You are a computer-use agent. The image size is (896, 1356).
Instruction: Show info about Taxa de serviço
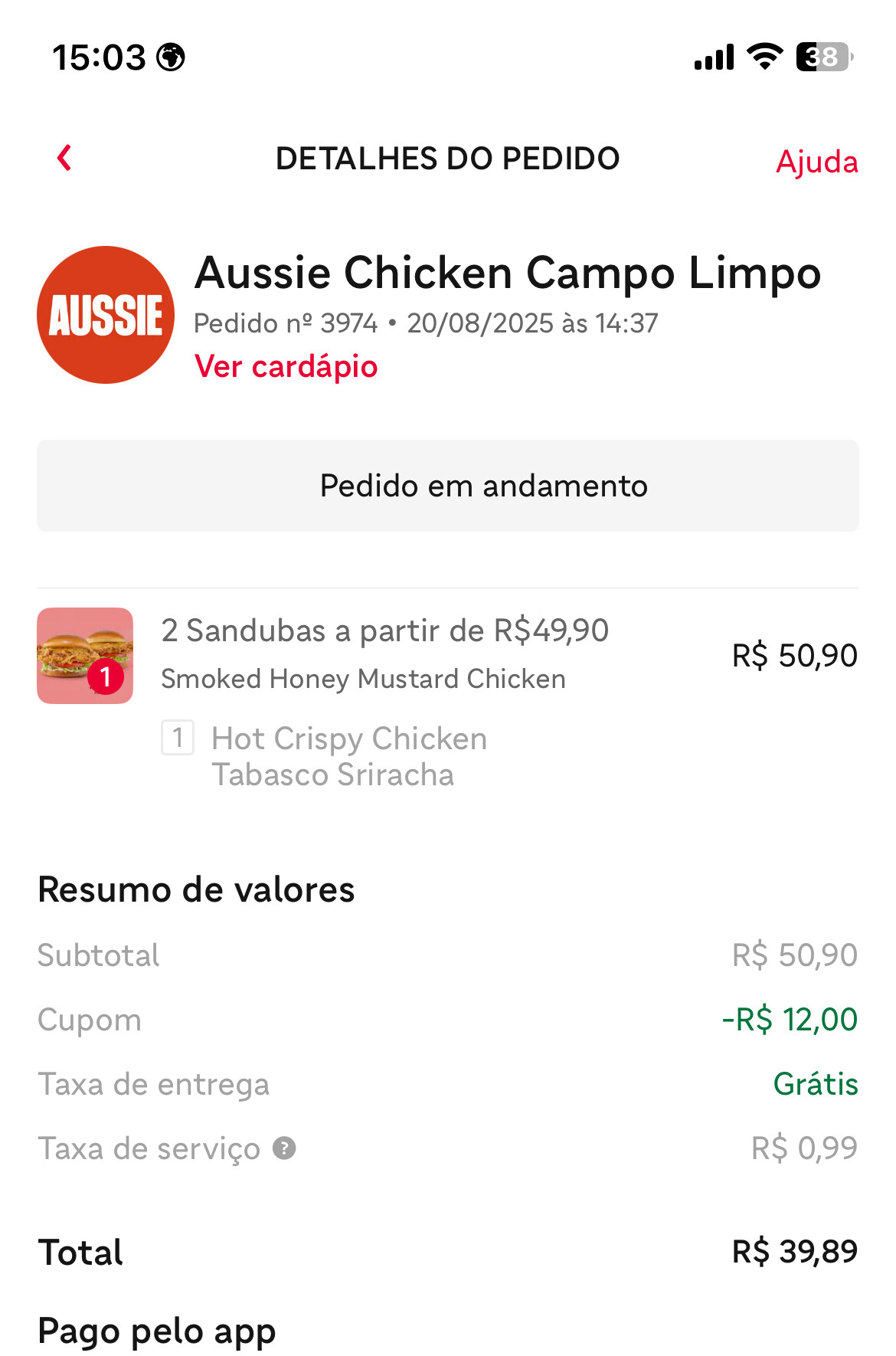pos(284,1148)
